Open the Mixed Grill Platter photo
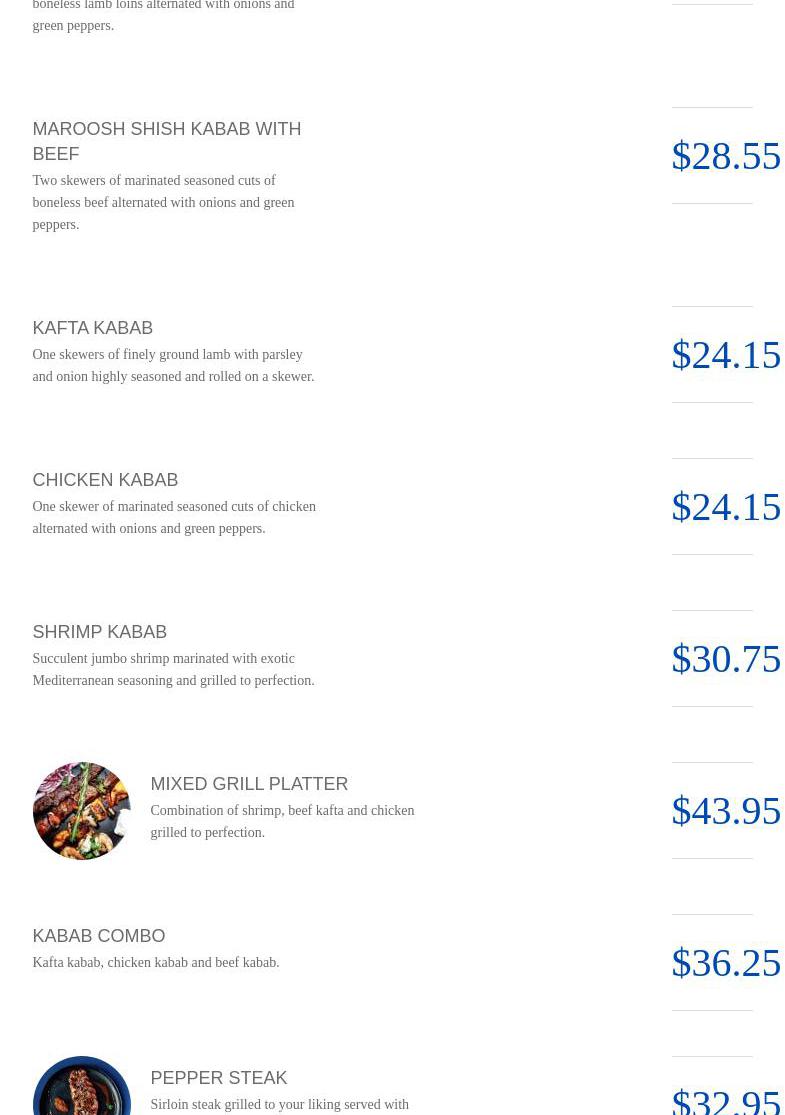 coord(81,810)
